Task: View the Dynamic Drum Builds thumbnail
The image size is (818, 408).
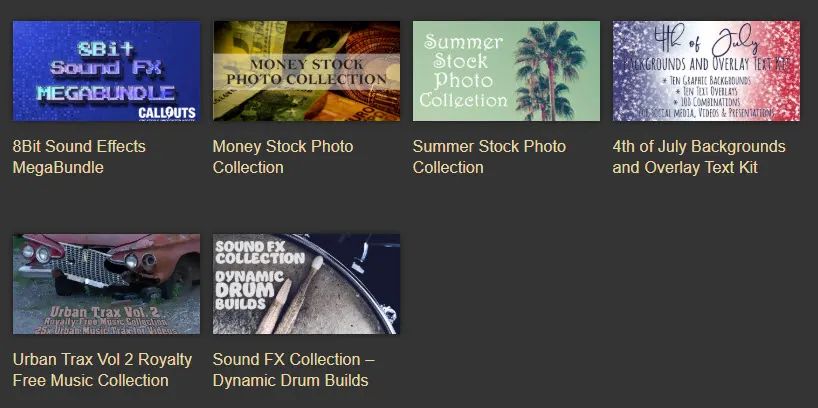Action: point(306,284)
